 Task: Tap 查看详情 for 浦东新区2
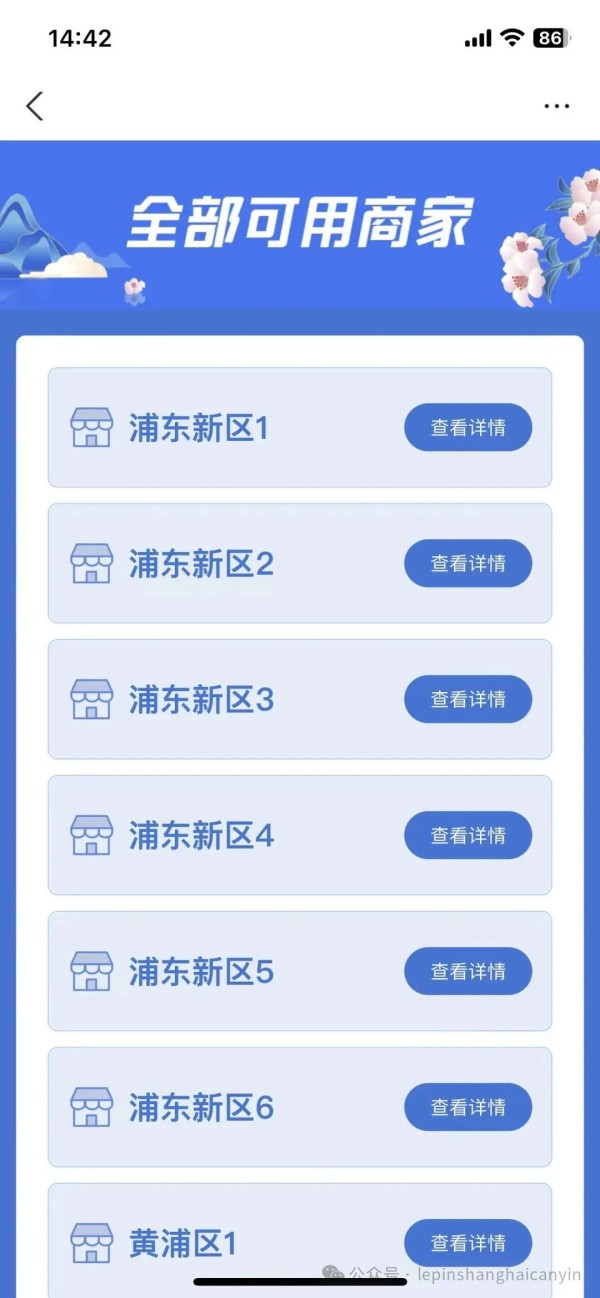coord(467,564)
